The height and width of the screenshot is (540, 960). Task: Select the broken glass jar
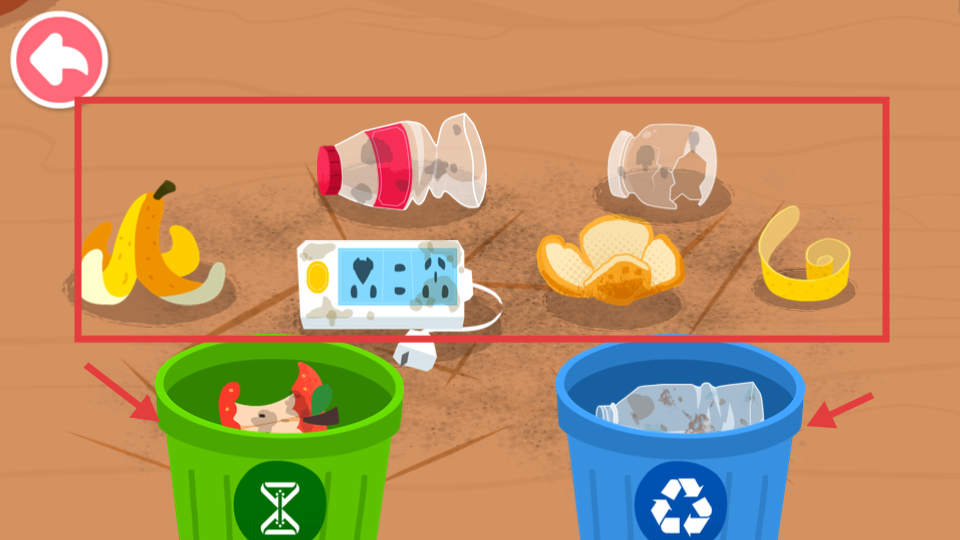pos(662,165)
